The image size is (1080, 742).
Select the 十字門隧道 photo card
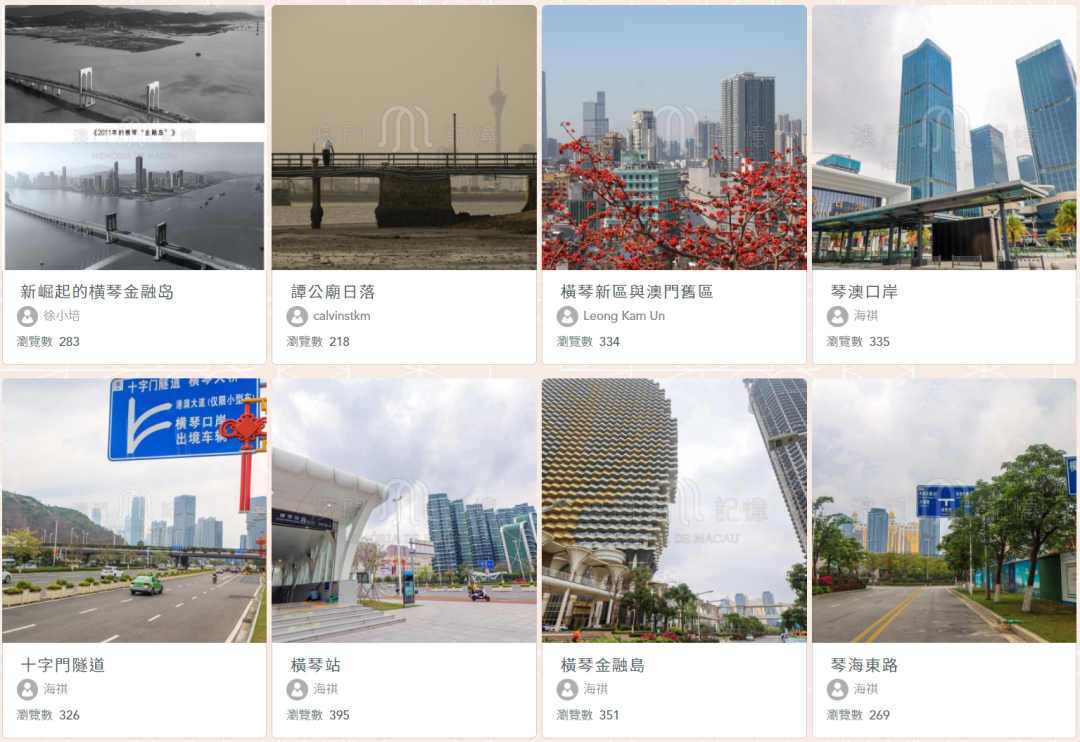point(134,511)
